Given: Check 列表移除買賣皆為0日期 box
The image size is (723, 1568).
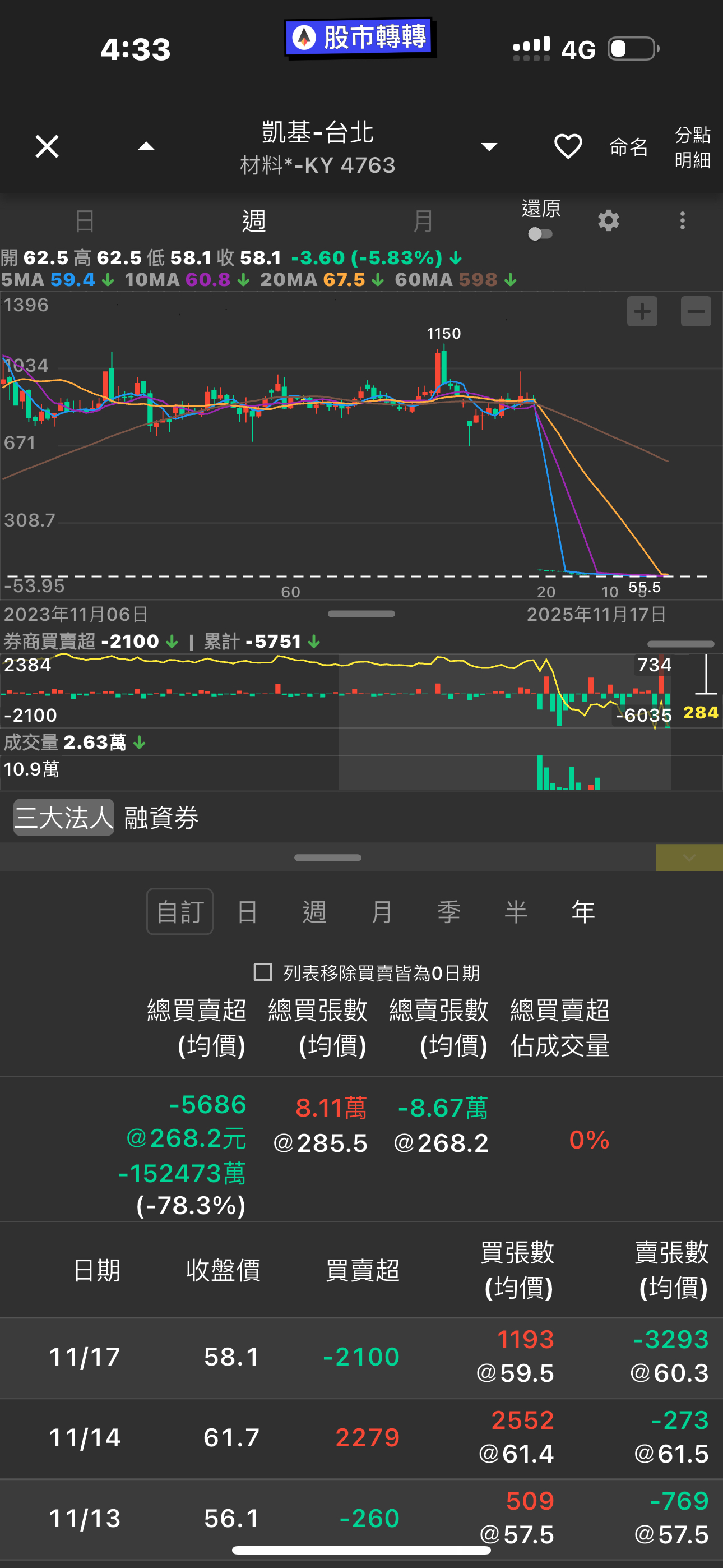Looking at the screenshot, I should click(263, 972).
